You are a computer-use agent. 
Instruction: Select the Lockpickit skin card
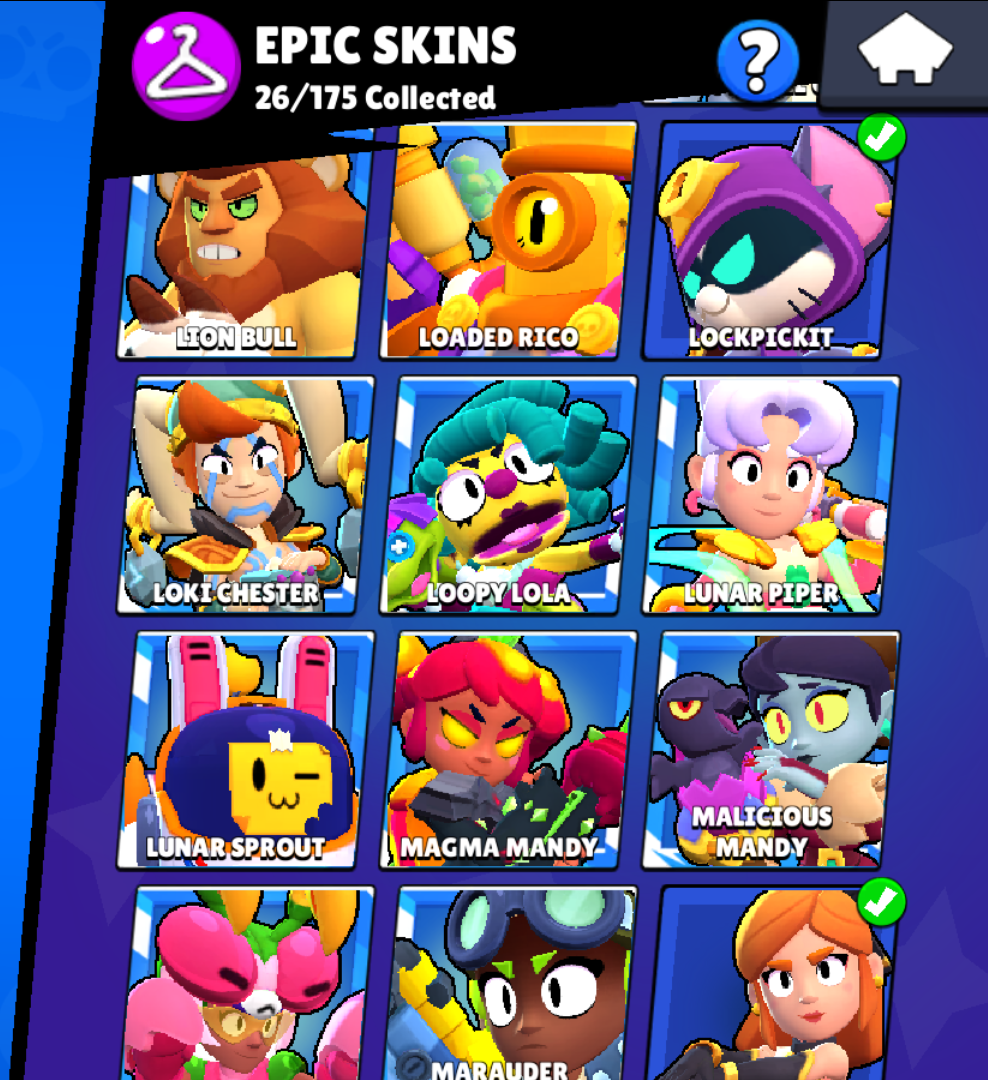769,240
